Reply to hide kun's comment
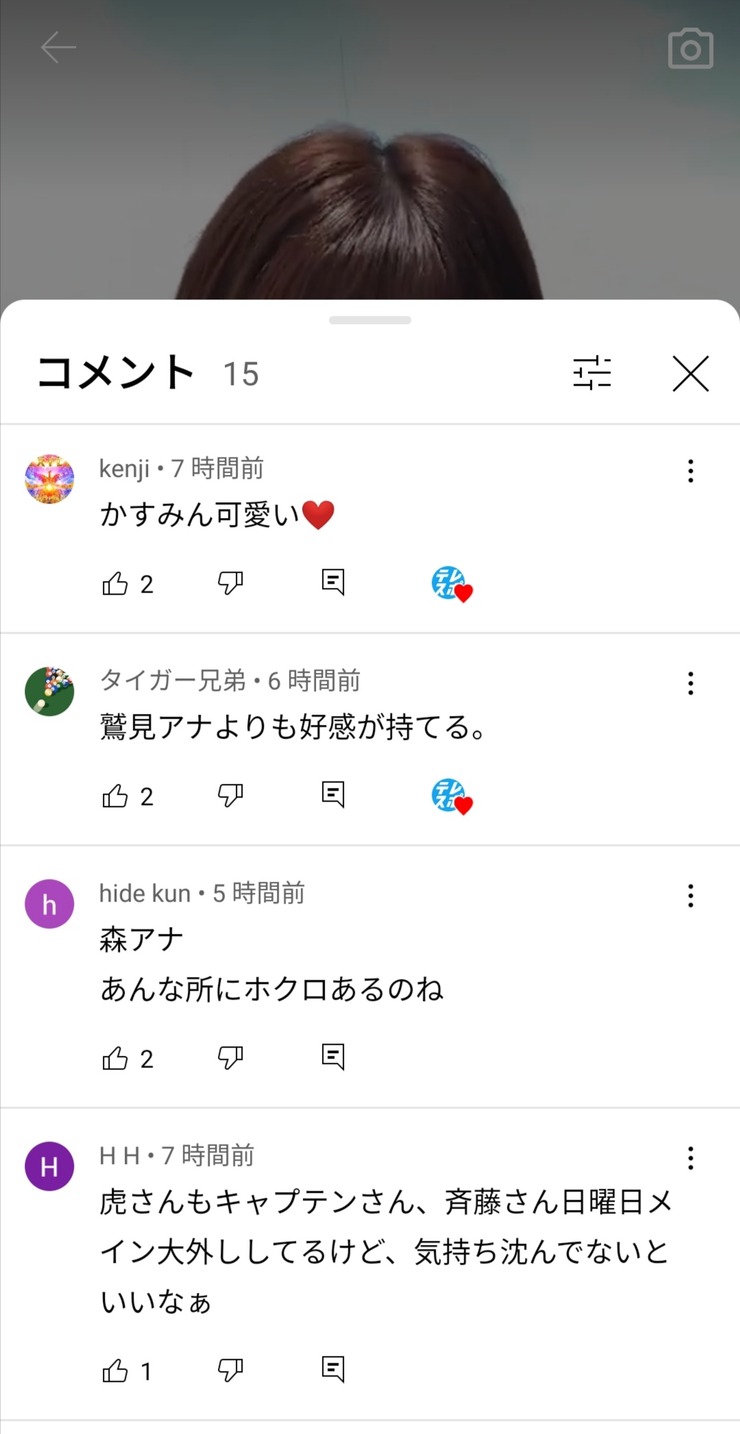The image size is (740, 1434). 333,1057
